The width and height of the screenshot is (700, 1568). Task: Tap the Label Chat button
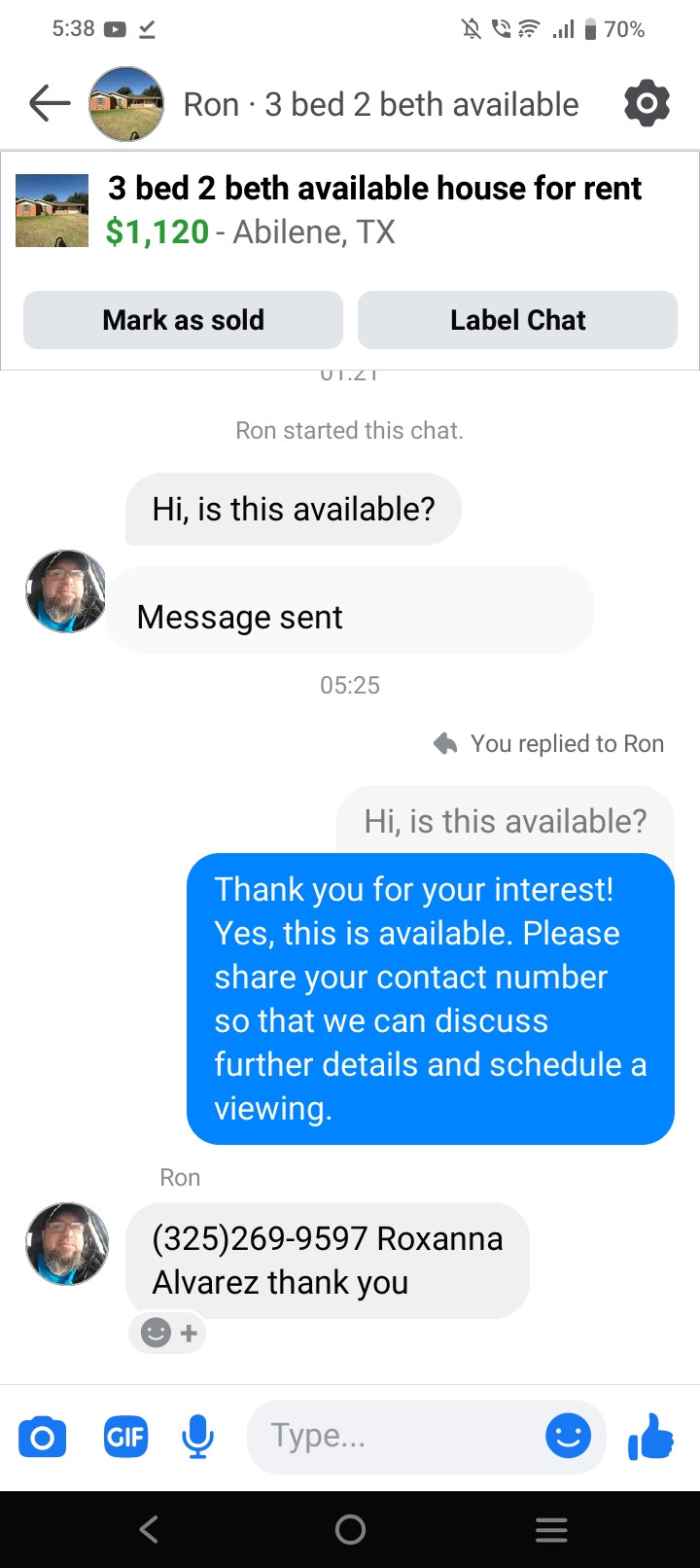pyautogui.click(x=517, y=320)
